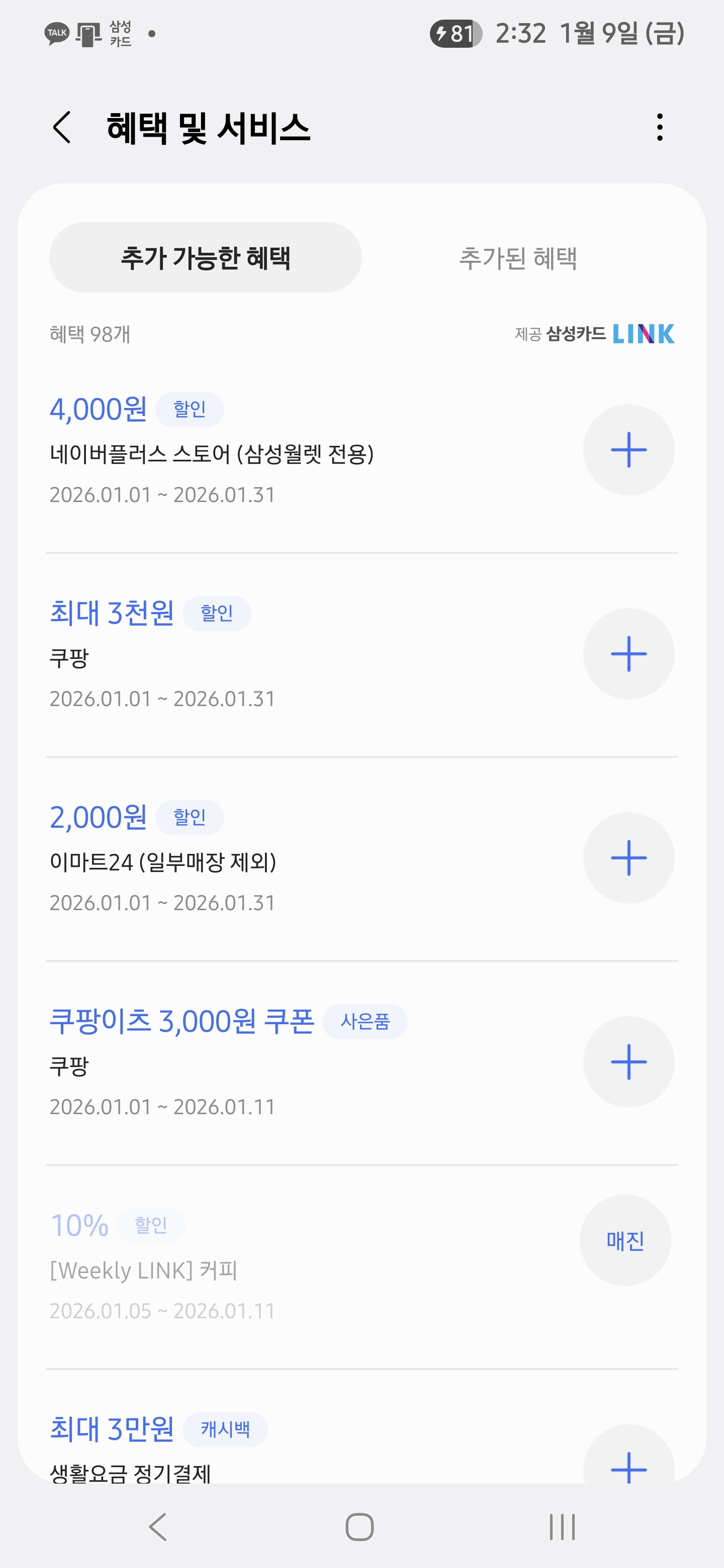This screenshot has height=1568, width=724.
Task: Add the 네이버플러스 스토어 4,000원 discount
Action: tap(628, 450)
